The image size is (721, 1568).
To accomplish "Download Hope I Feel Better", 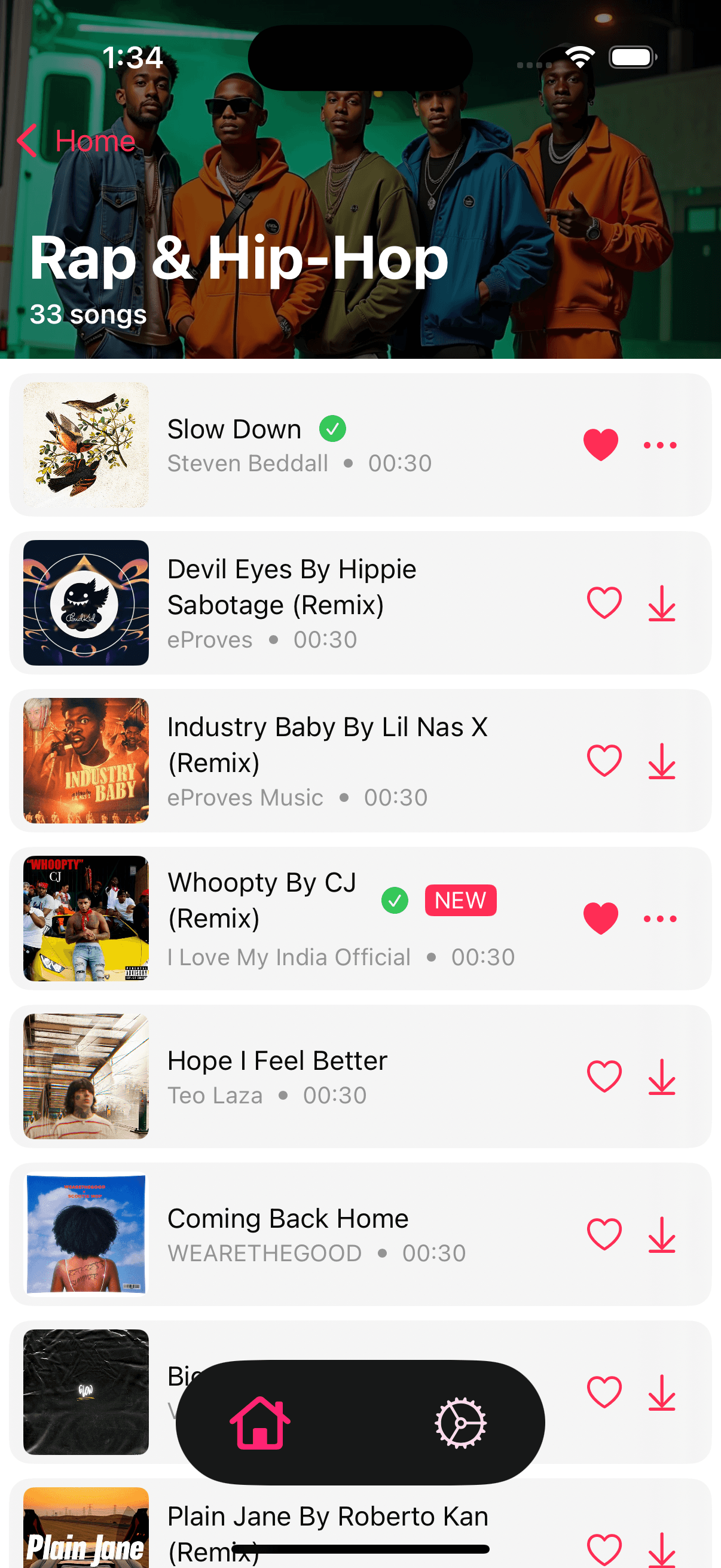I will 661,1076.
